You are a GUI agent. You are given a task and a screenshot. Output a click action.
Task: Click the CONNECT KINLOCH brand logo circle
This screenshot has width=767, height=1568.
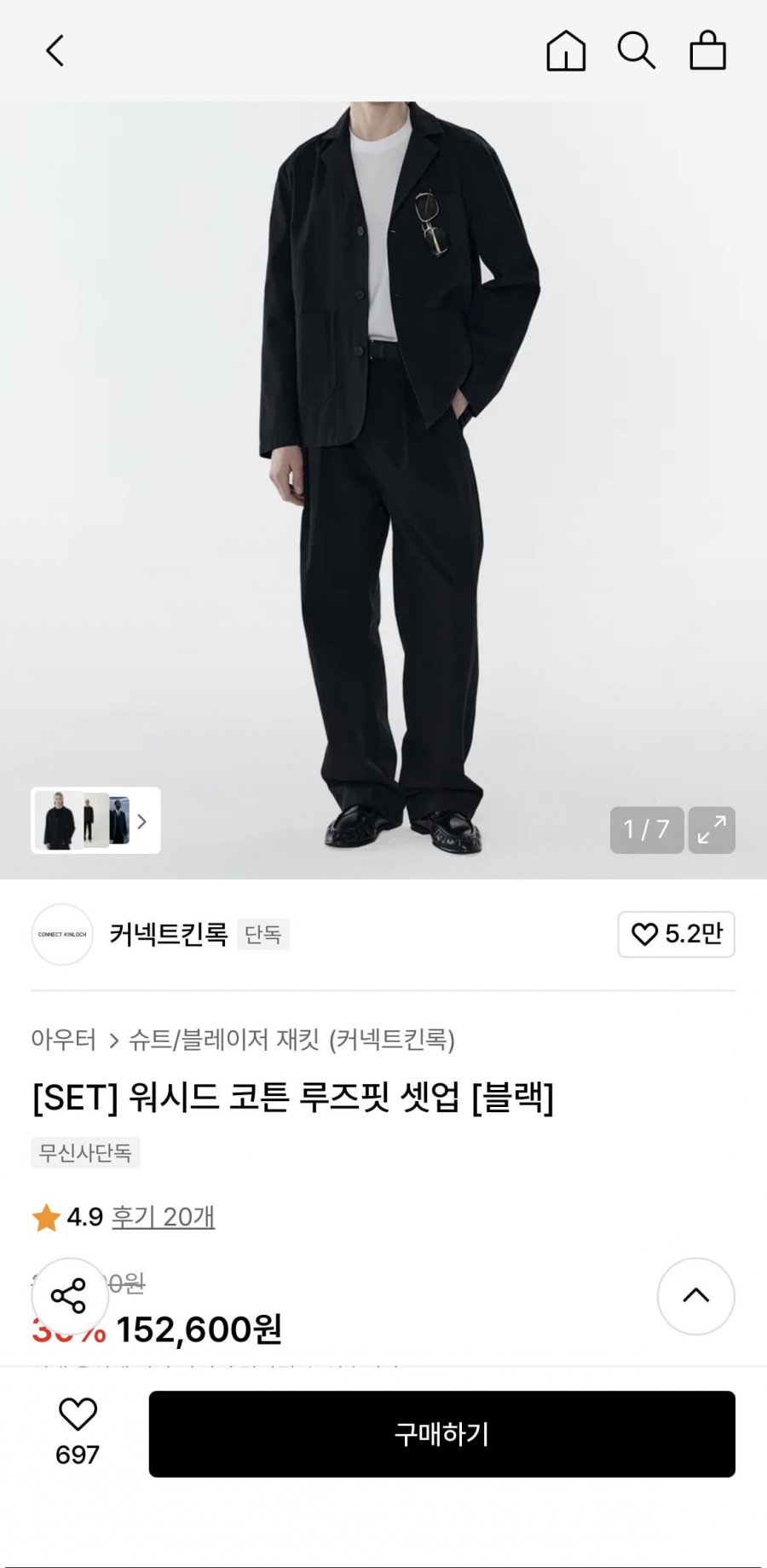point(62,935)
